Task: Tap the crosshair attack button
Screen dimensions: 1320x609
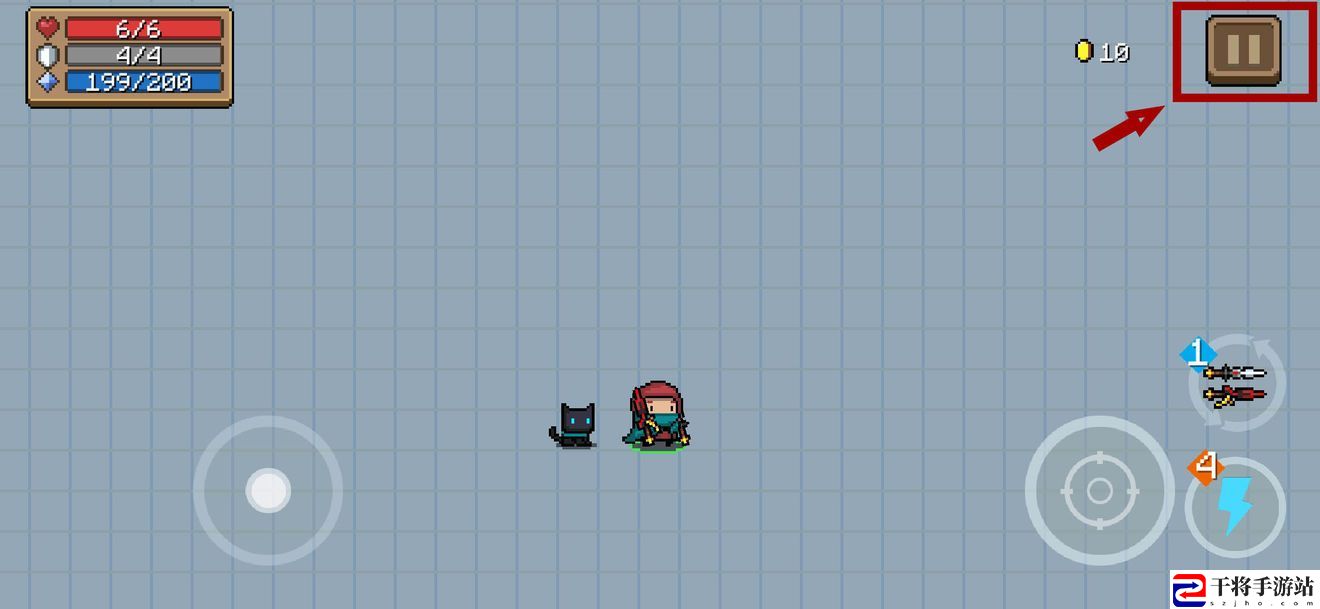Action: coord(1099,491)
